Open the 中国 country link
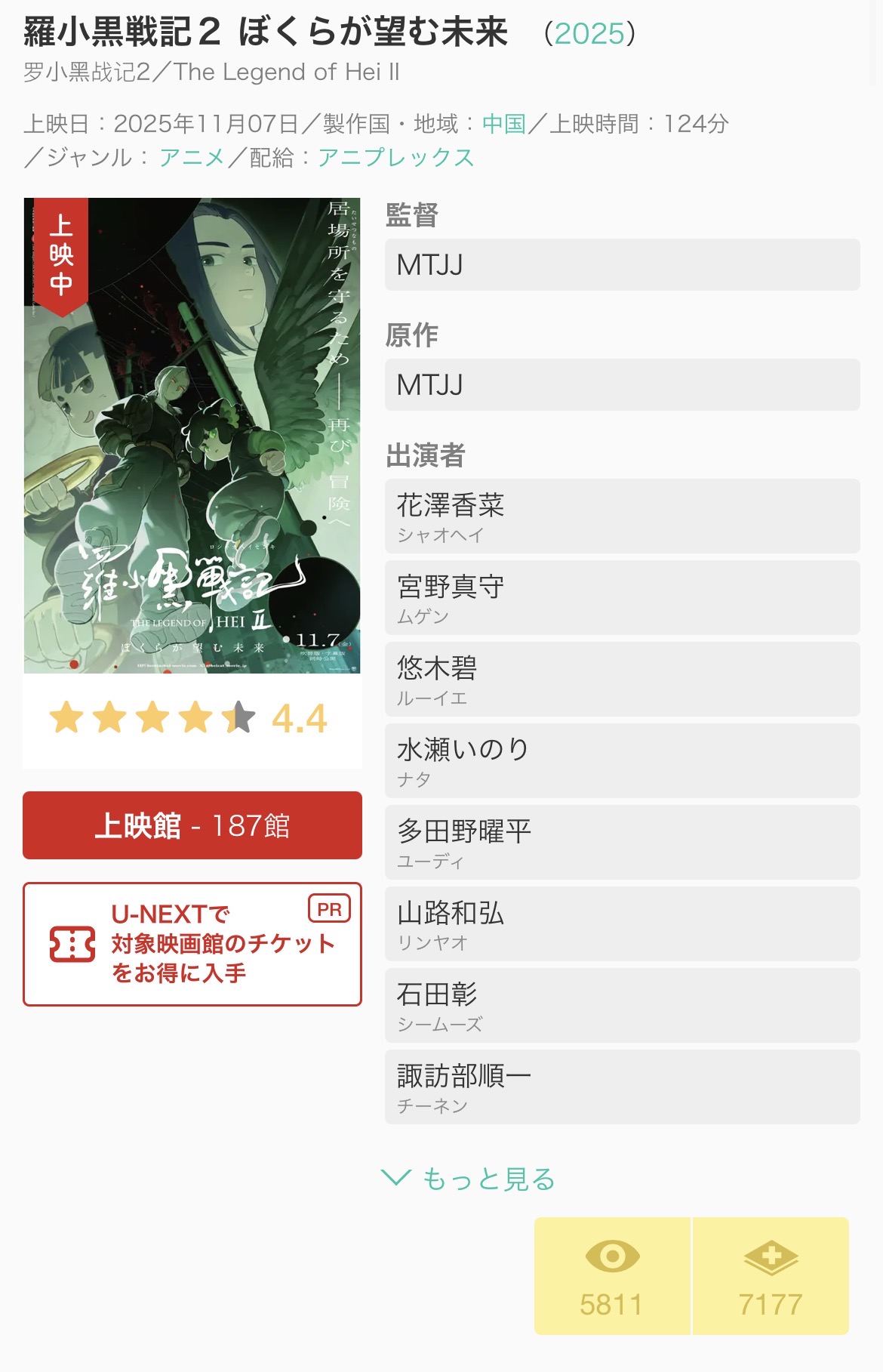The image size is (883, 1372). 503,123
